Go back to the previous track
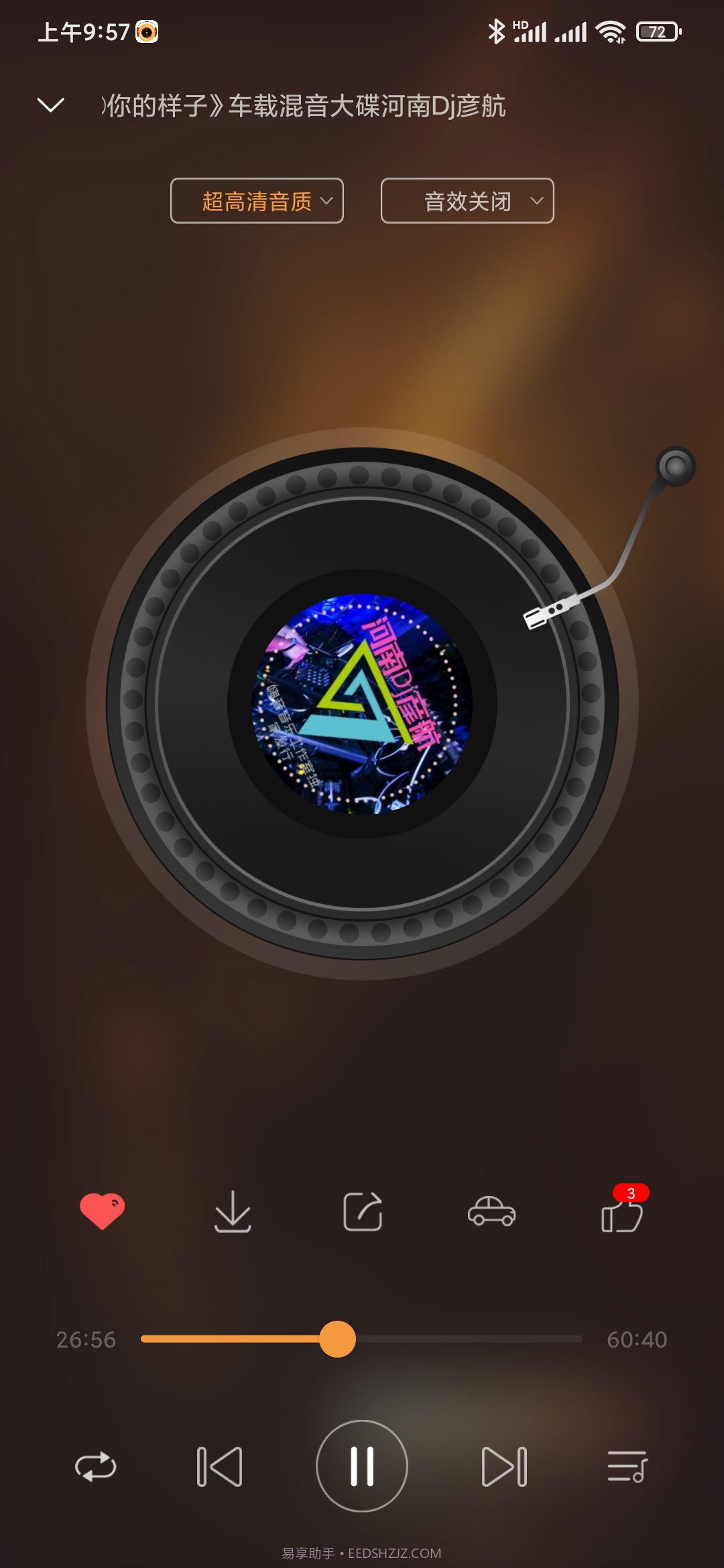724x1568 pixels. (x=218, y=1466)
